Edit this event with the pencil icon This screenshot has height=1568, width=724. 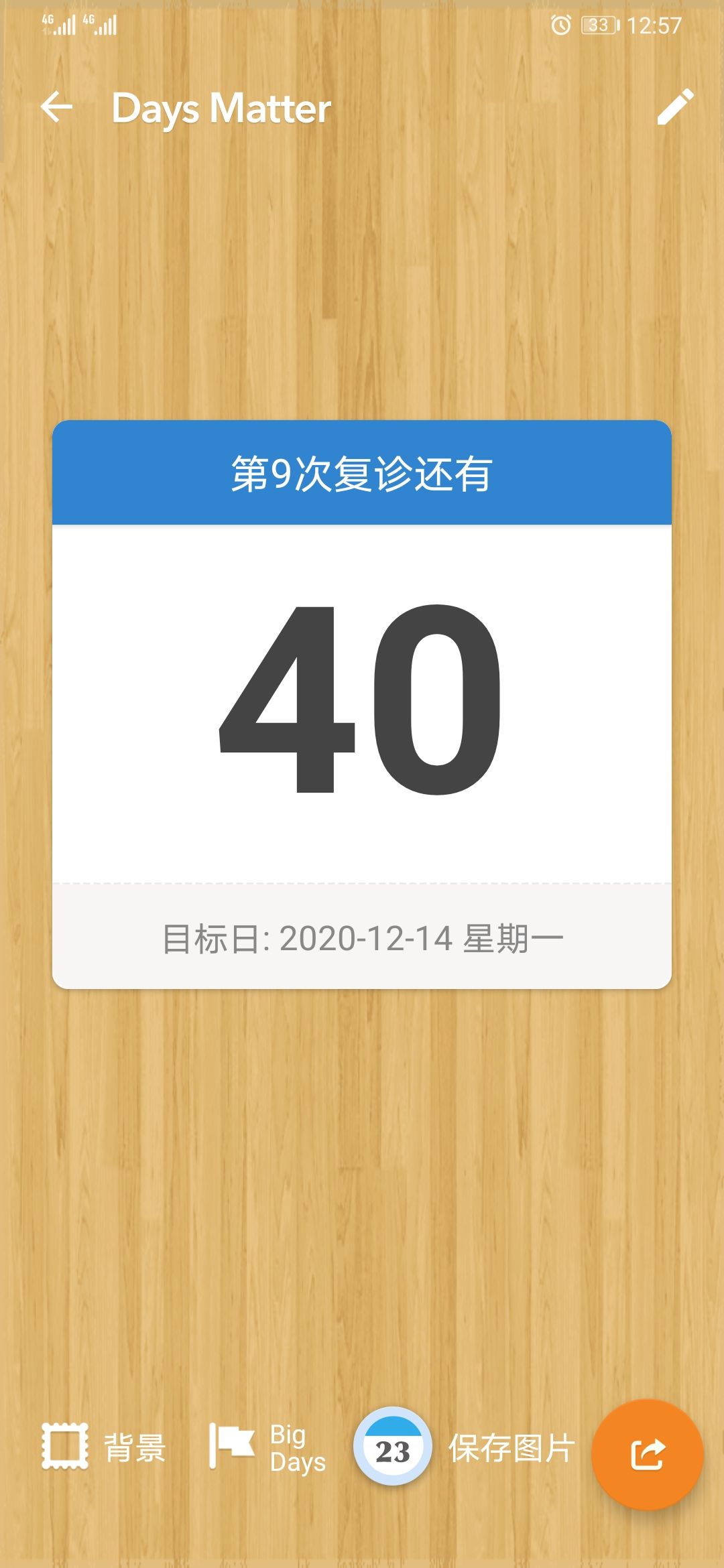pyautogui.click(x=674, y=107)
